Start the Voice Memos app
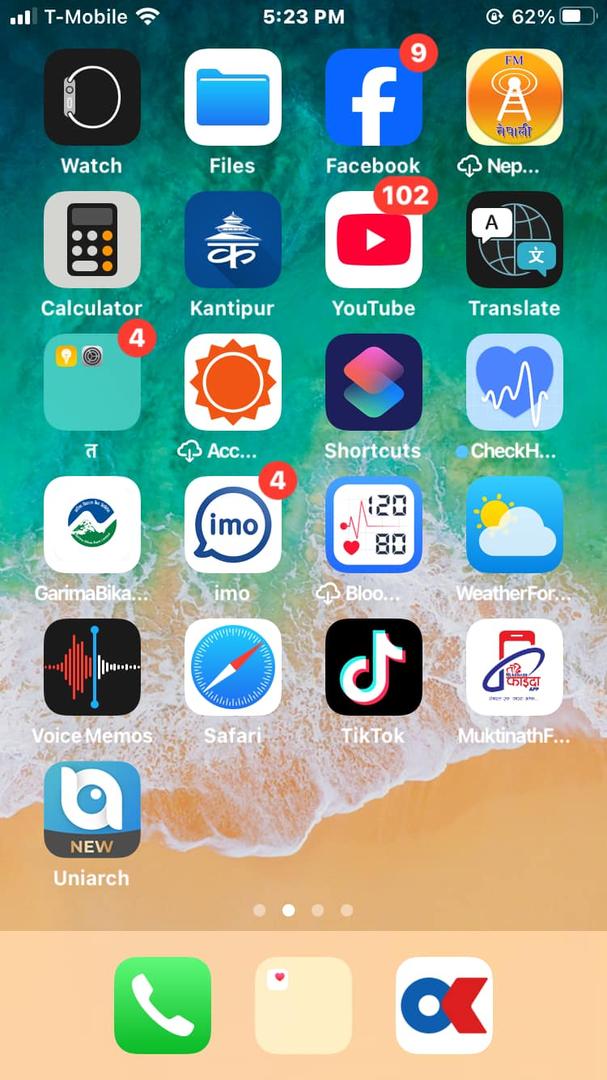 [92, 667]
